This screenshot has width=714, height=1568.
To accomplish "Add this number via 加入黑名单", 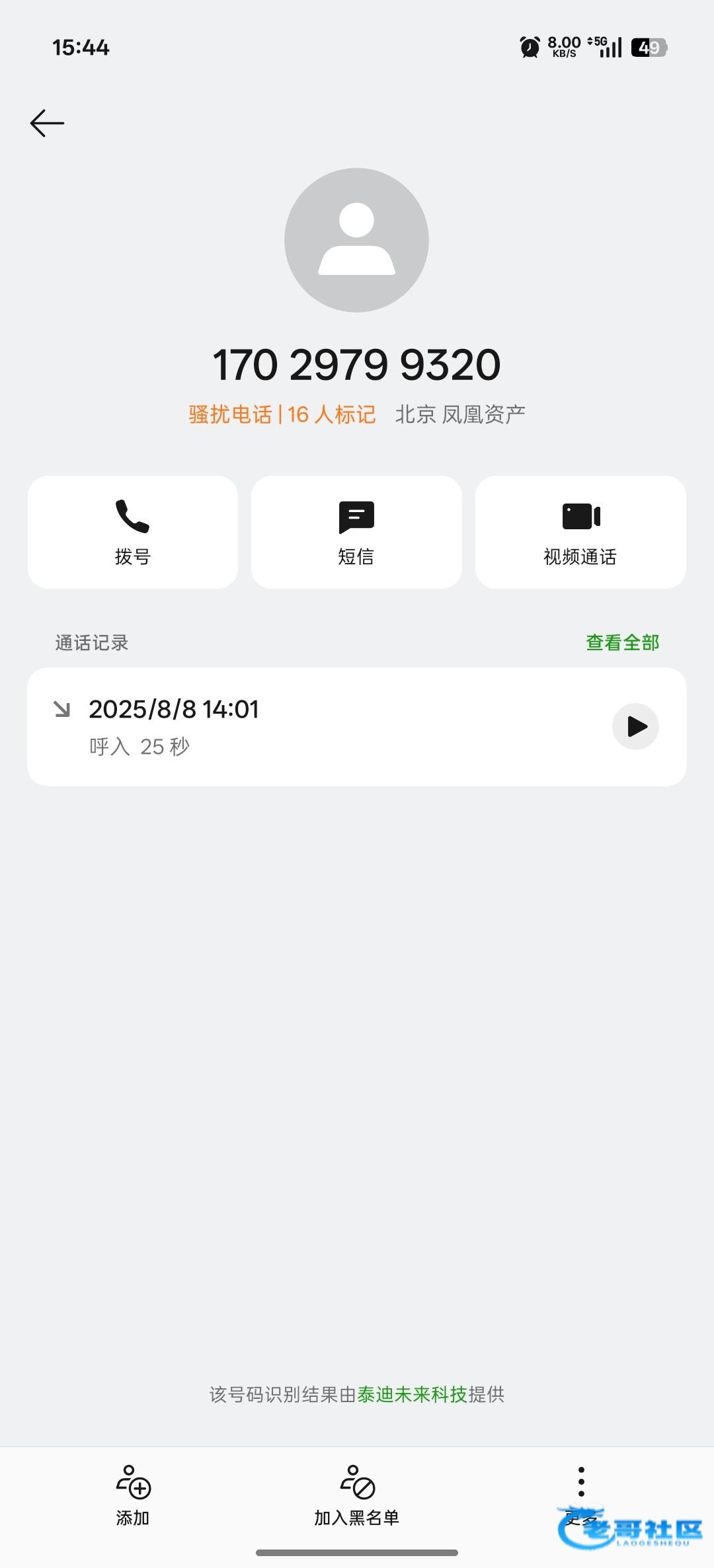I will pyautogui.click(x=356, y=1497).
